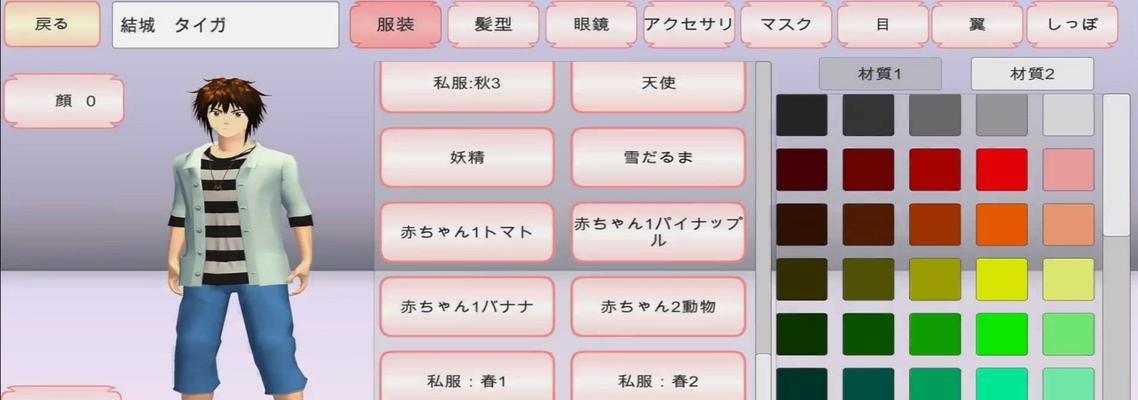Switch to the マスク mask tab
The image size is (1138, 400).
(x=785, y=25)
